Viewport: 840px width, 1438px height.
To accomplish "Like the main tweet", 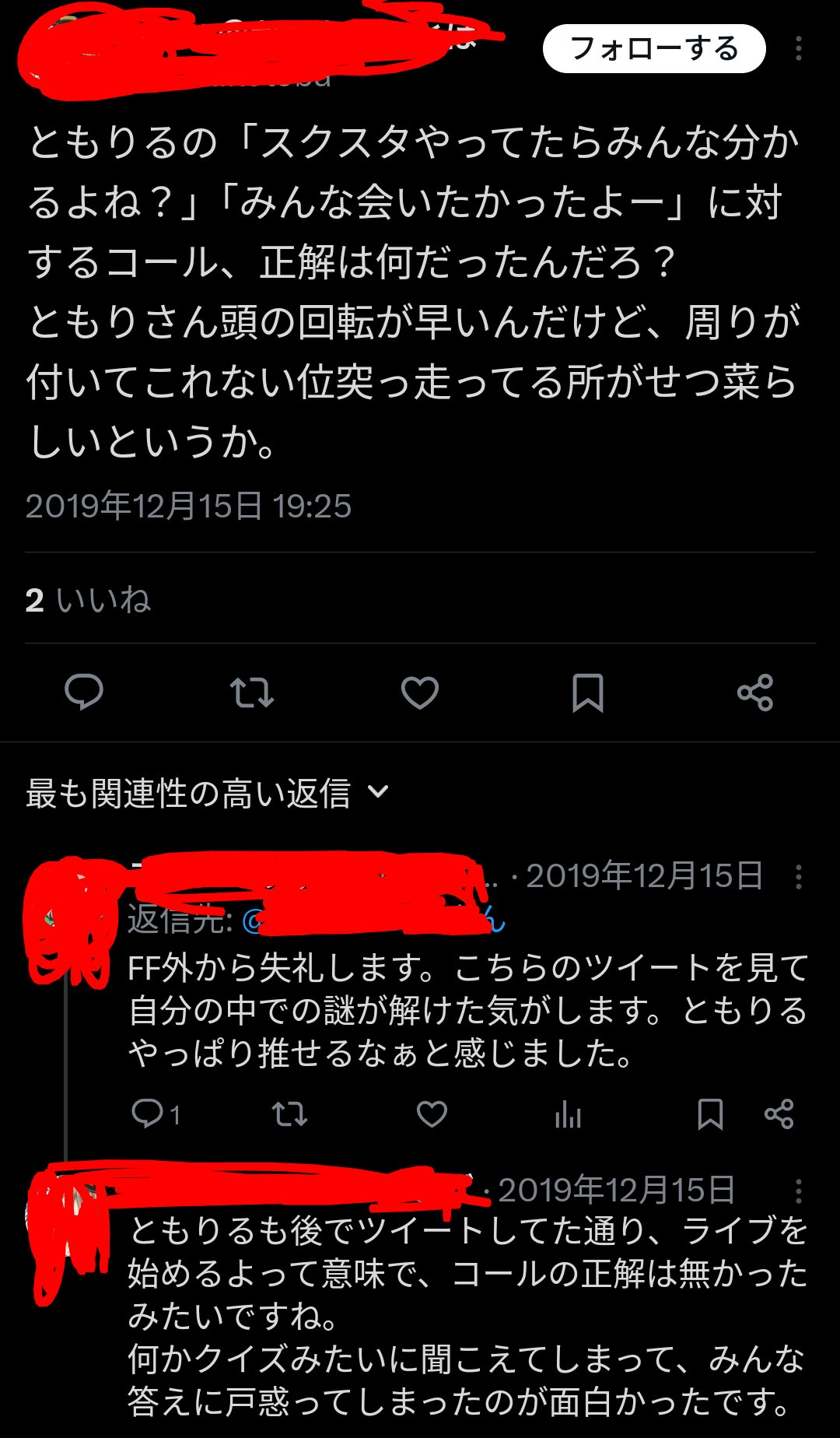I will (x=420, y=692).
